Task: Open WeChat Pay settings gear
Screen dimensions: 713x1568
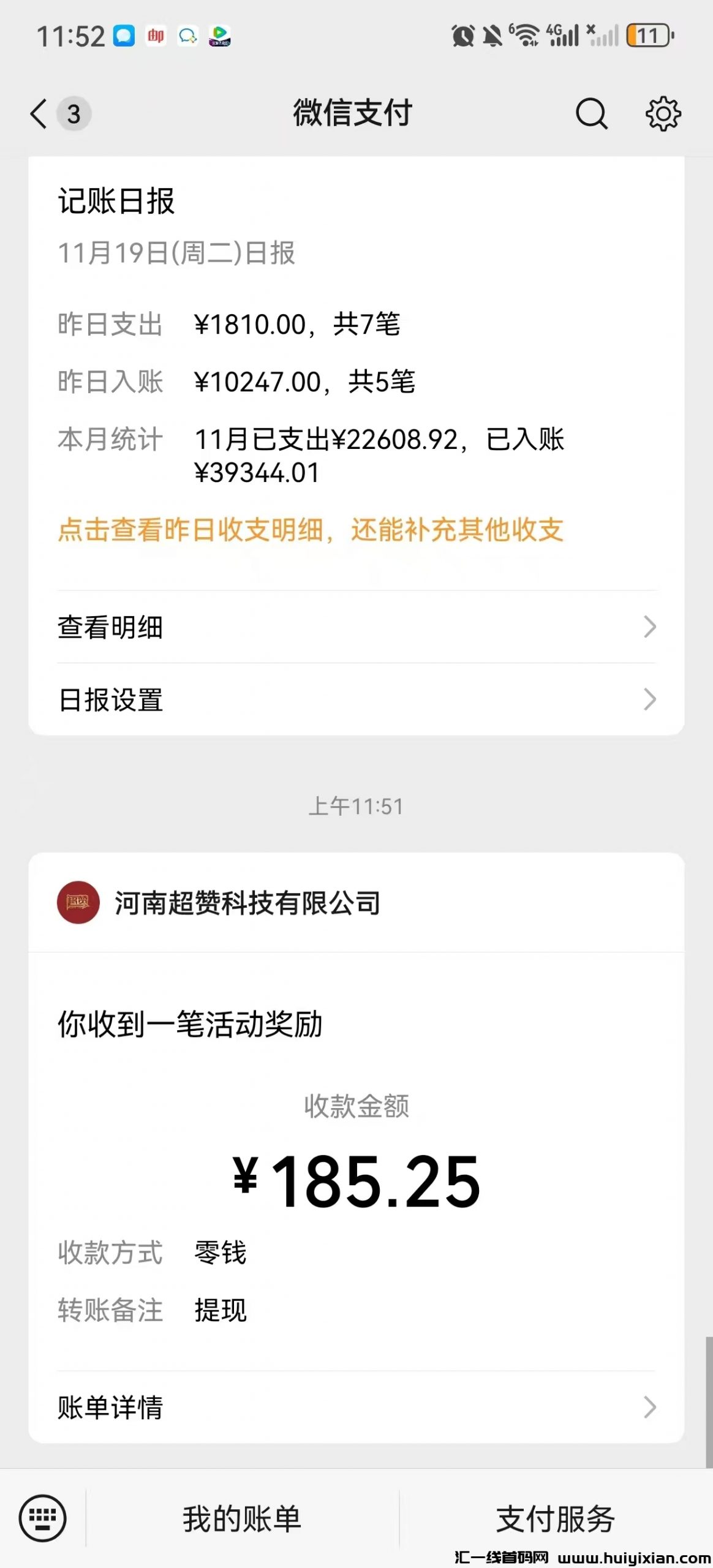Action: (663, 114)
